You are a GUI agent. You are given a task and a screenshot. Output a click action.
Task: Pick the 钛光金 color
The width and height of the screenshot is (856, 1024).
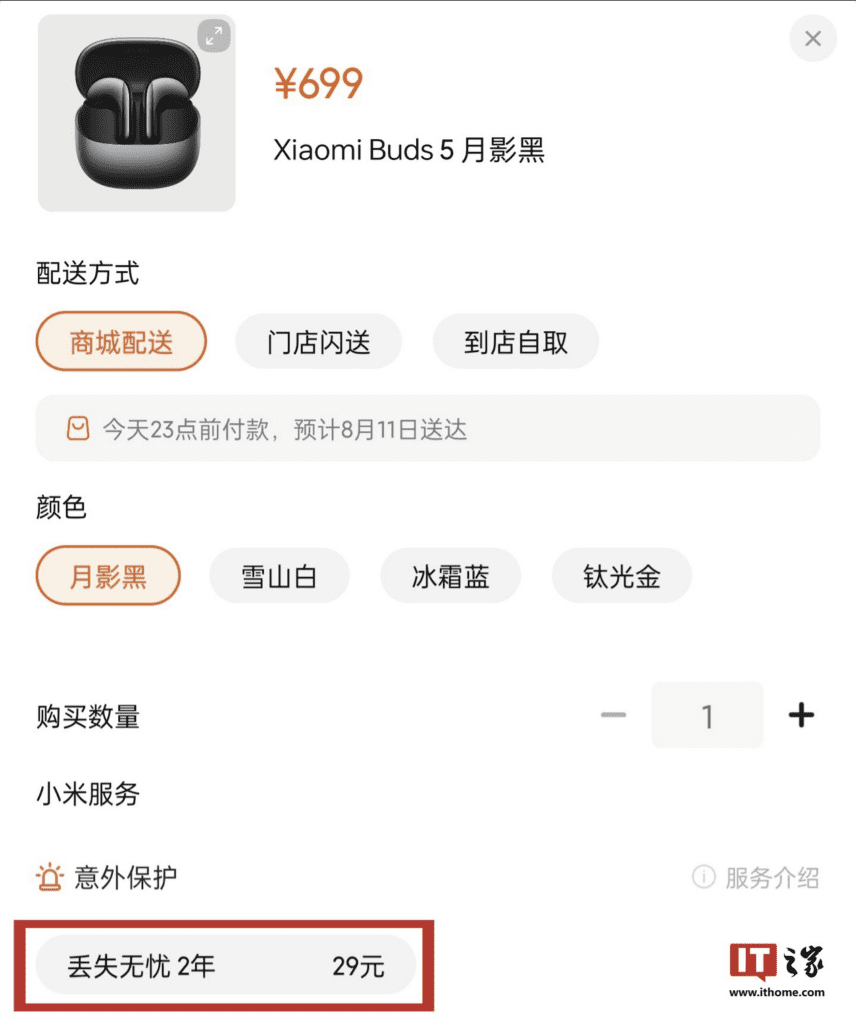point(621,576)
